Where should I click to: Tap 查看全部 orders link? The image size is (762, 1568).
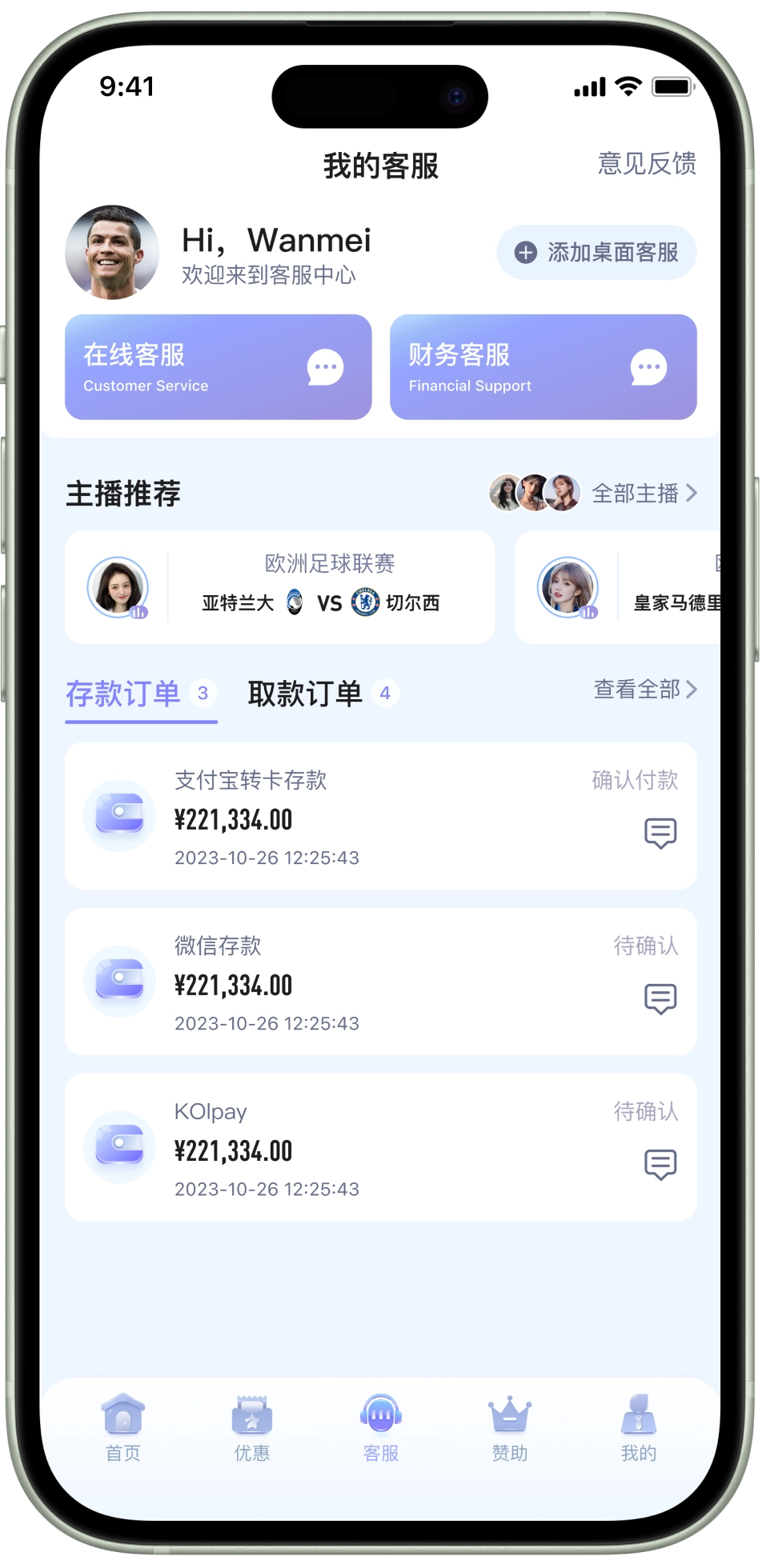click(x=645, y=690)
